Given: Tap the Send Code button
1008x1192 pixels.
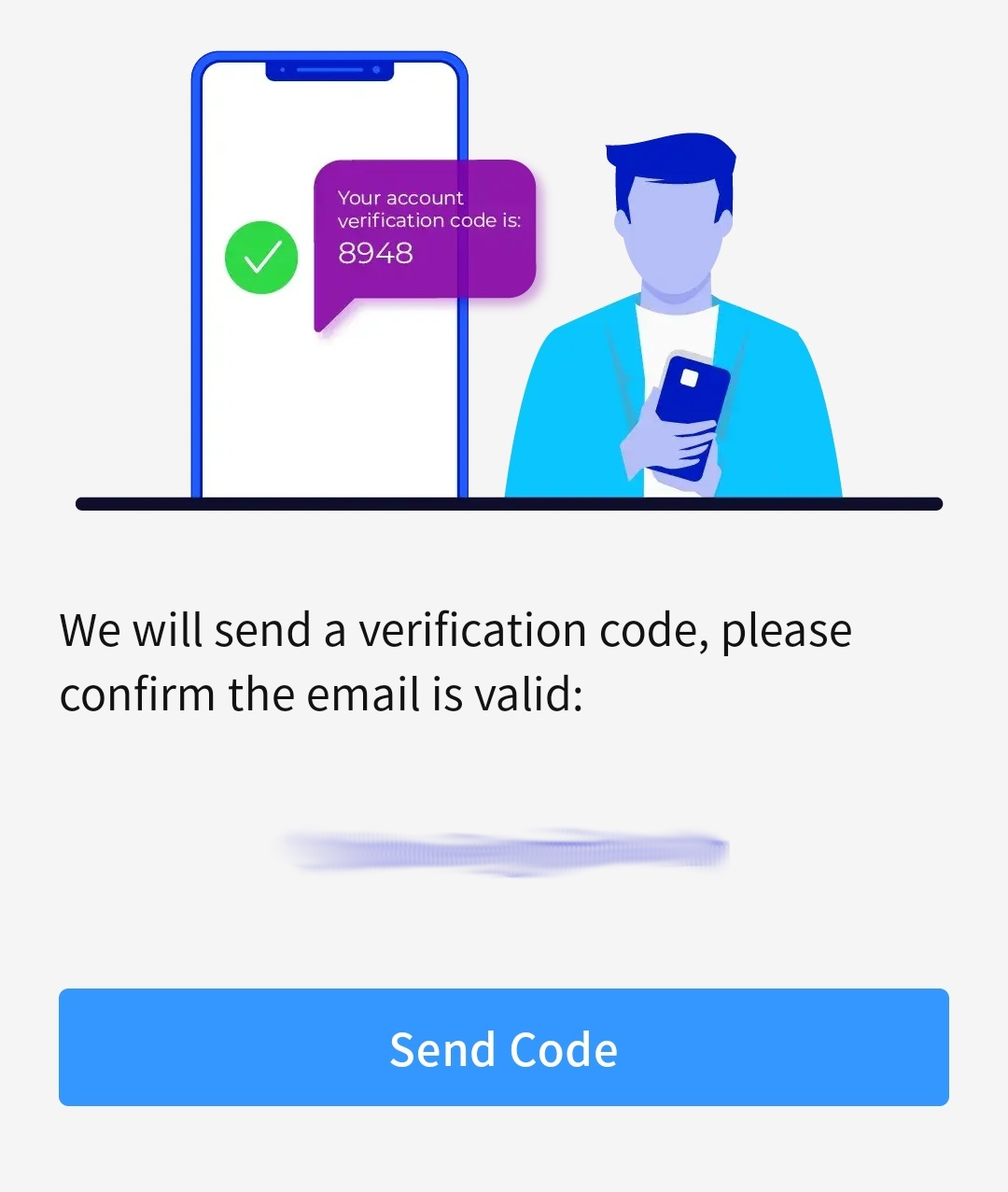Looking at the screenshot, I should pos(504,1047).
